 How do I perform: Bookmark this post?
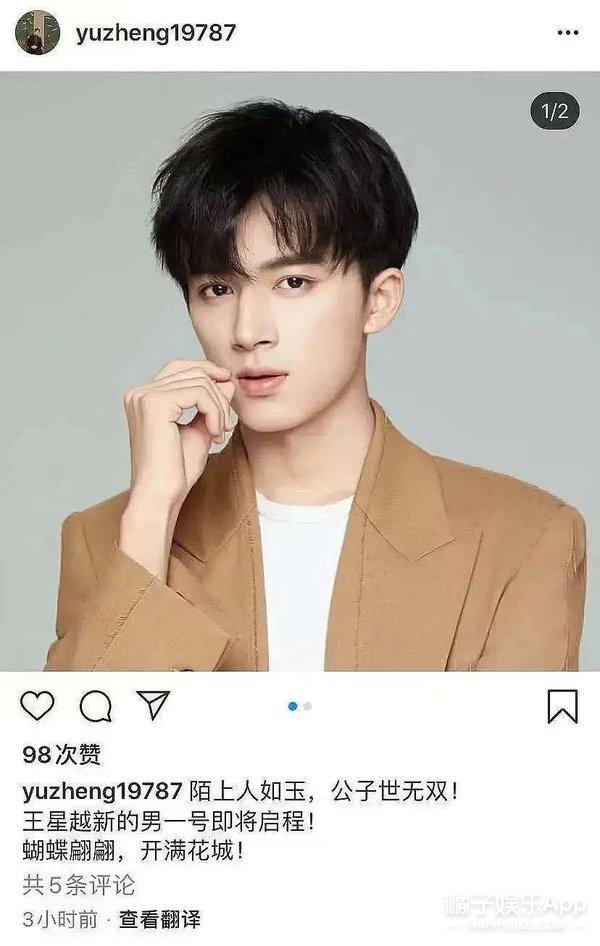(x=563, y=706)
